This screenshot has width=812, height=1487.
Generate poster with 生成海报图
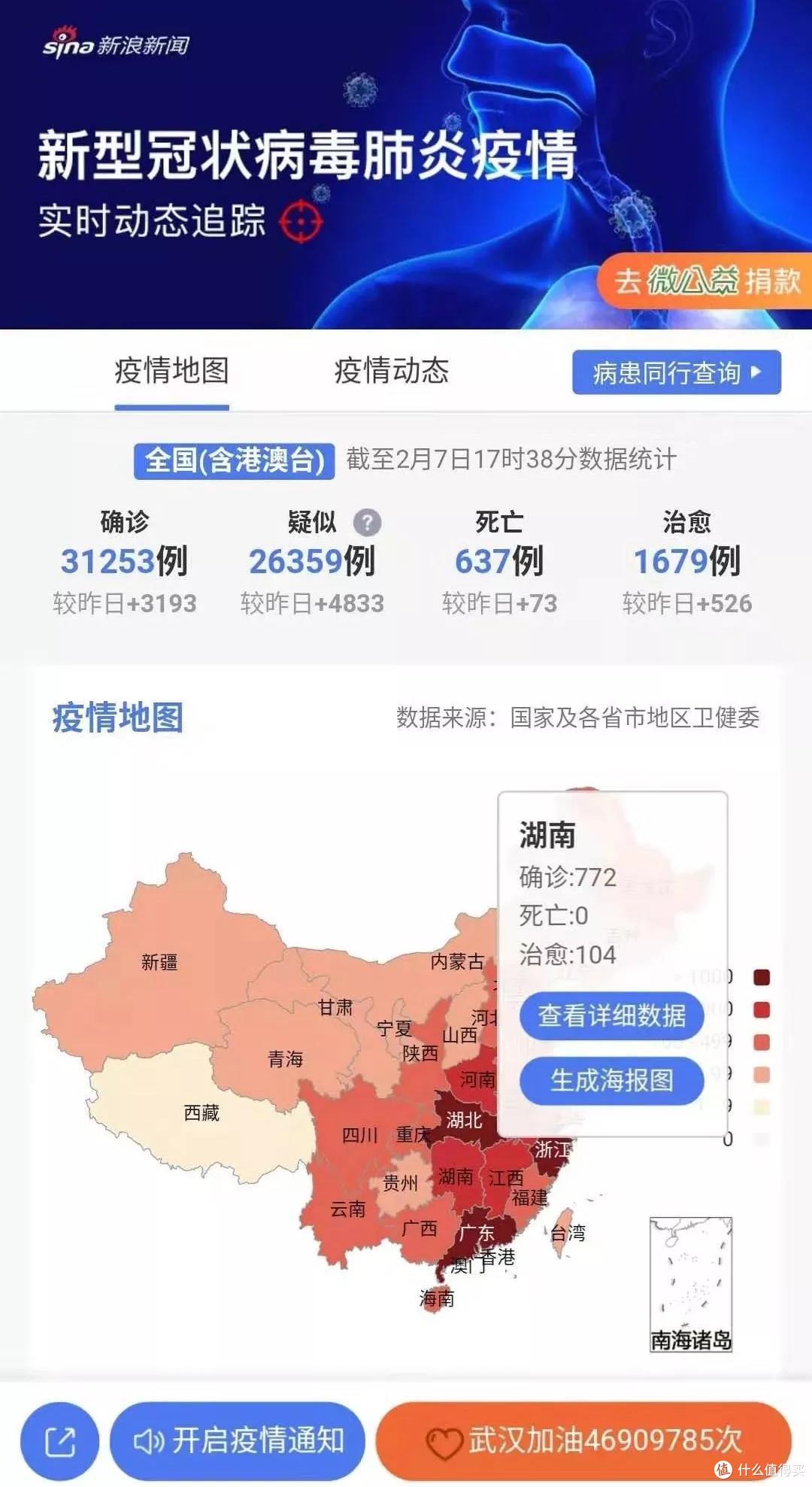tap(611, 1081)
